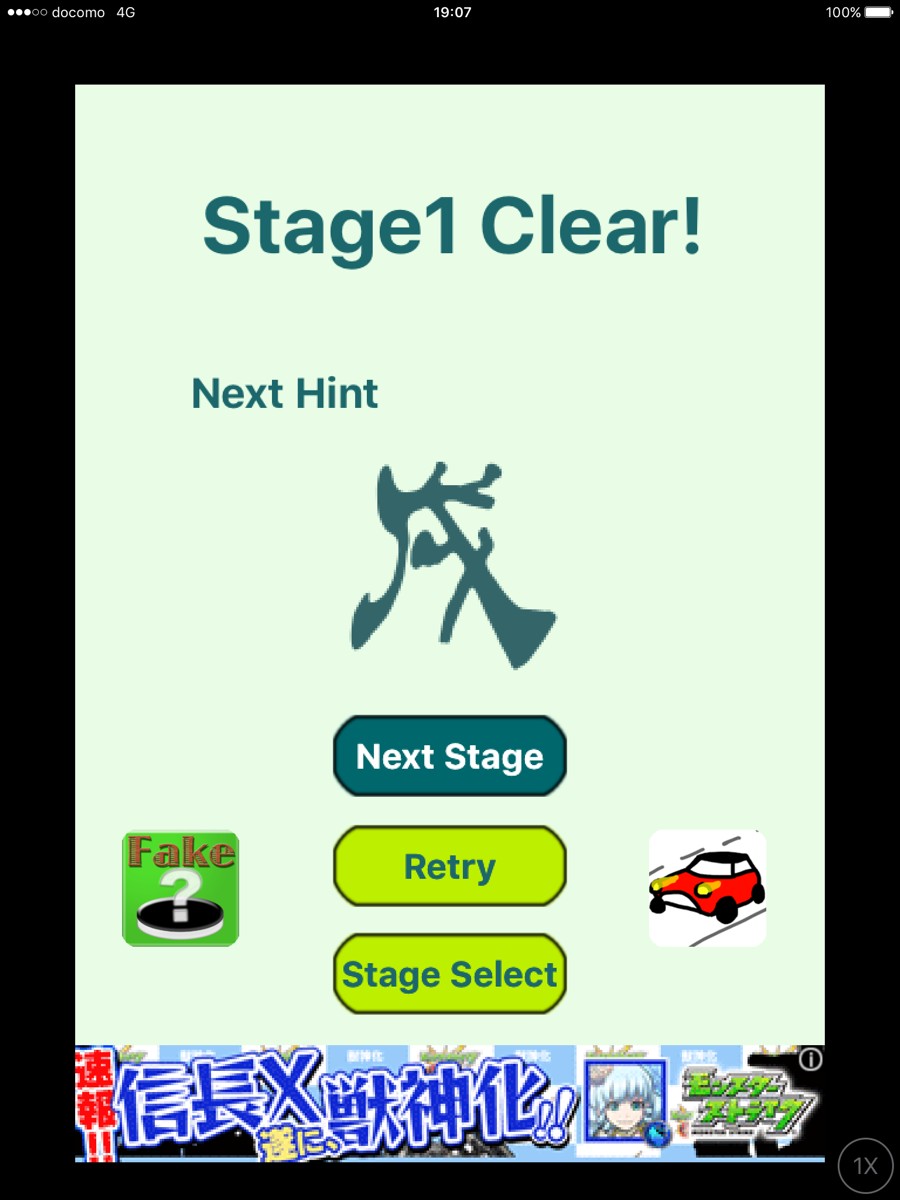Open Stage Select
The height and width of the screenshot is (1200, 900).
click(x=450, y=974)
